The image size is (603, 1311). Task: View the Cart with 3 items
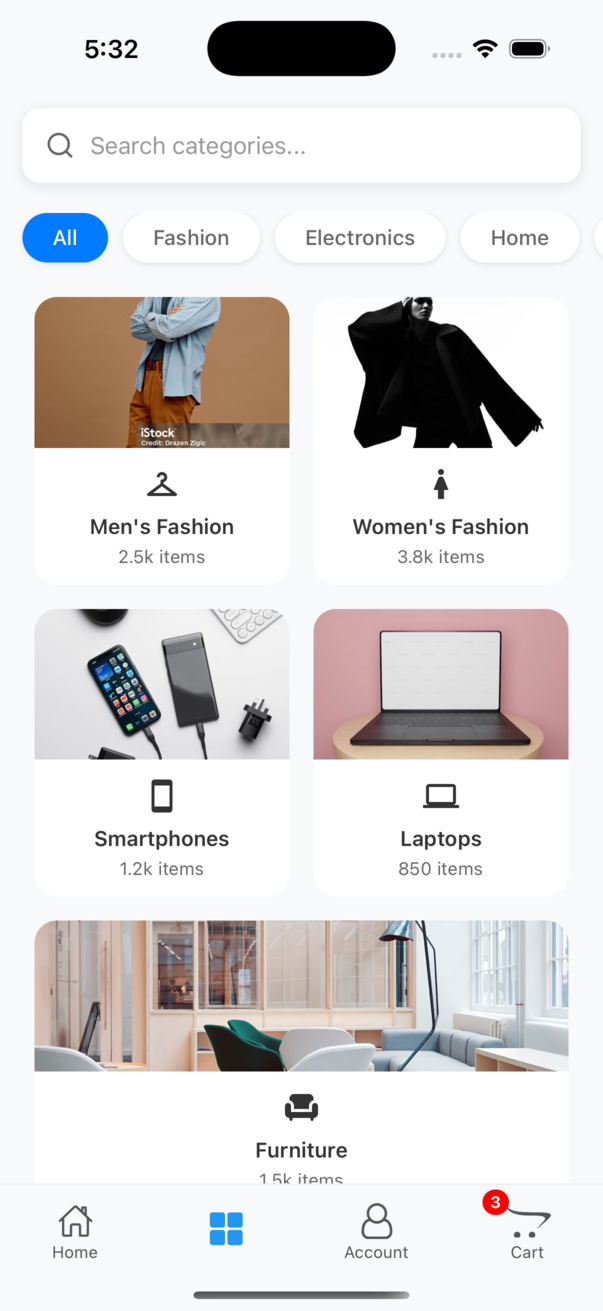click(526, 1232)
